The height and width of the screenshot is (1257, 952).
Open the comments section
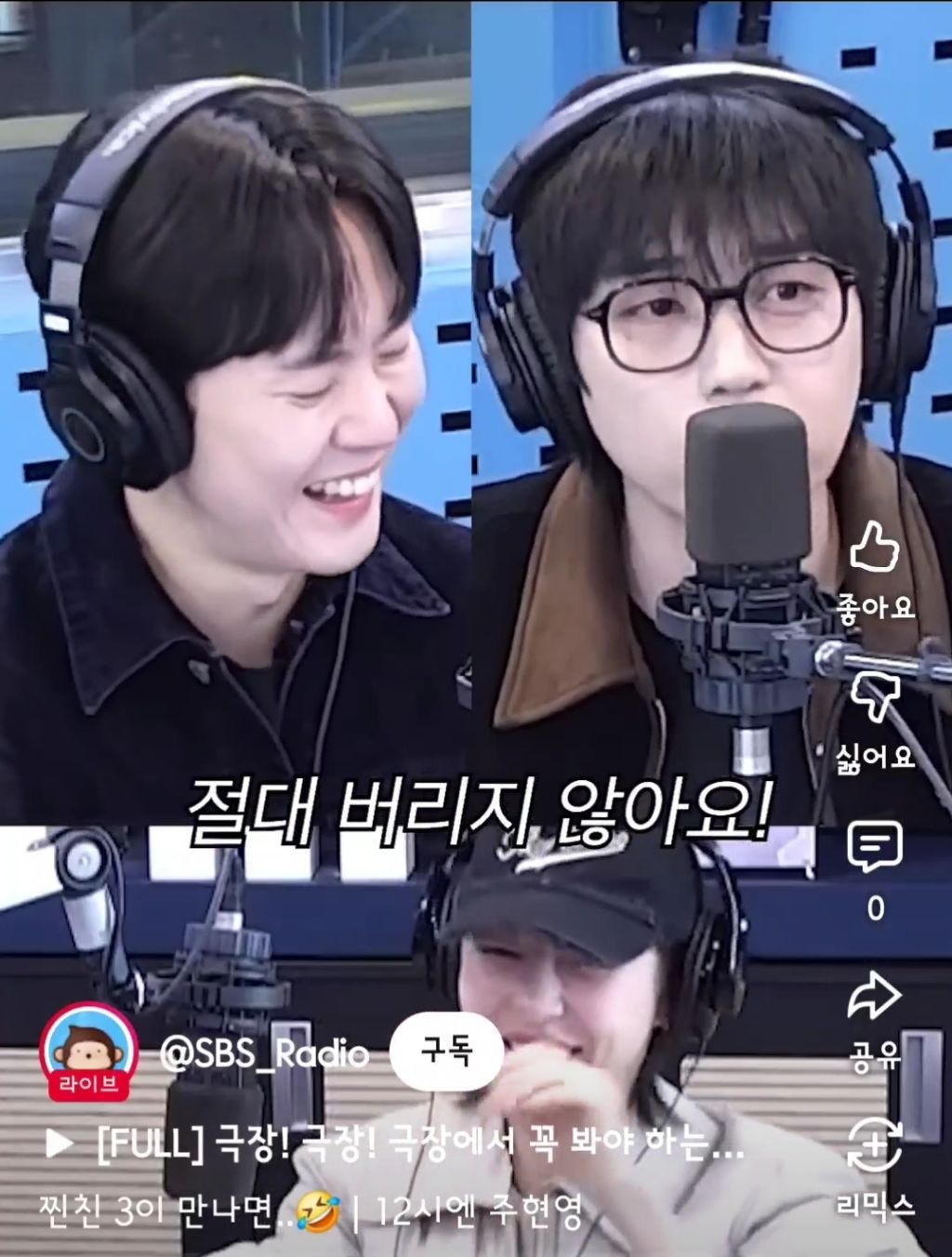coord(875,847)
